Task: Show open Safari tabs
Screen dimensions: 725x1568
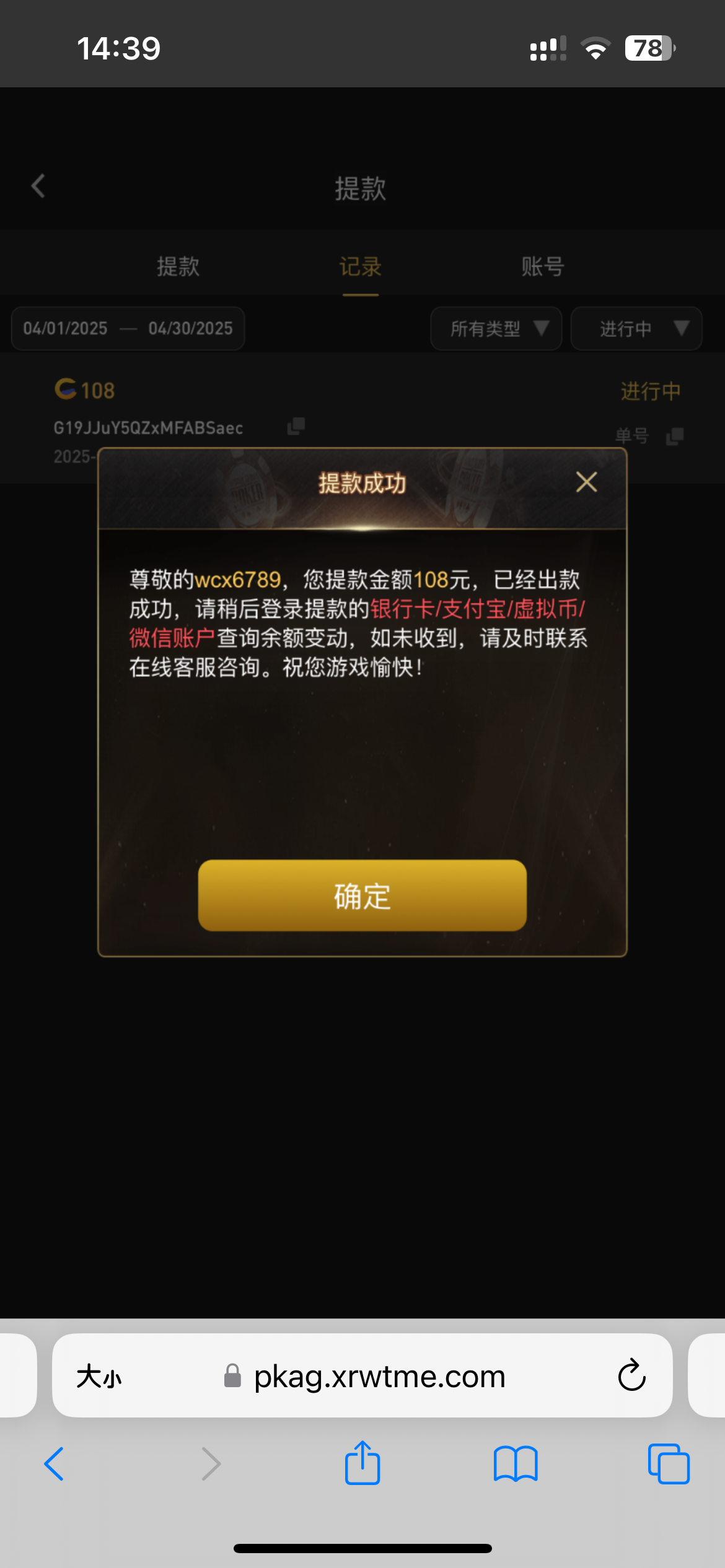Action: (668, 1463)
